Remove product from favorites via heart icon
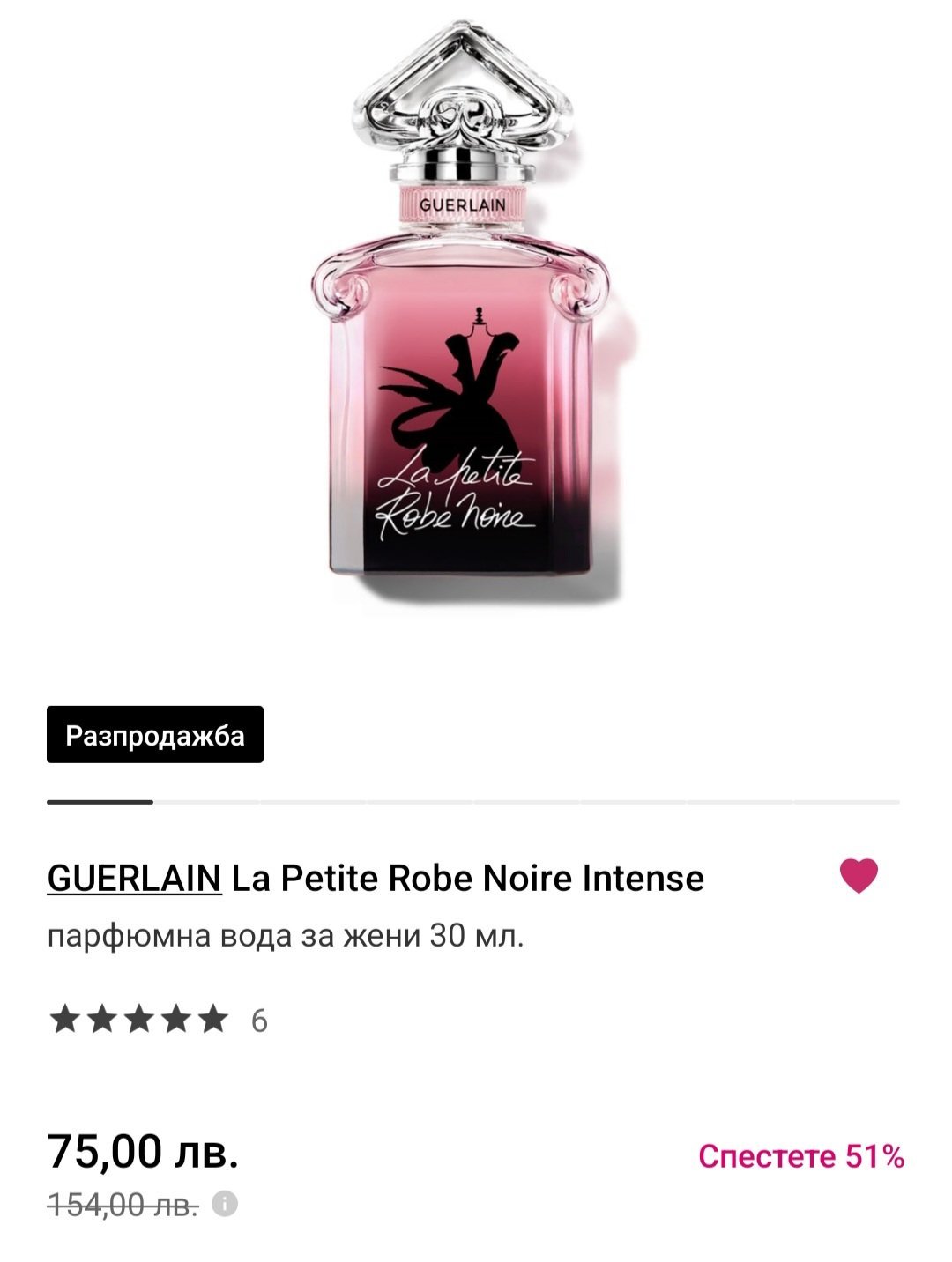952x1262 pixels. 859,876
